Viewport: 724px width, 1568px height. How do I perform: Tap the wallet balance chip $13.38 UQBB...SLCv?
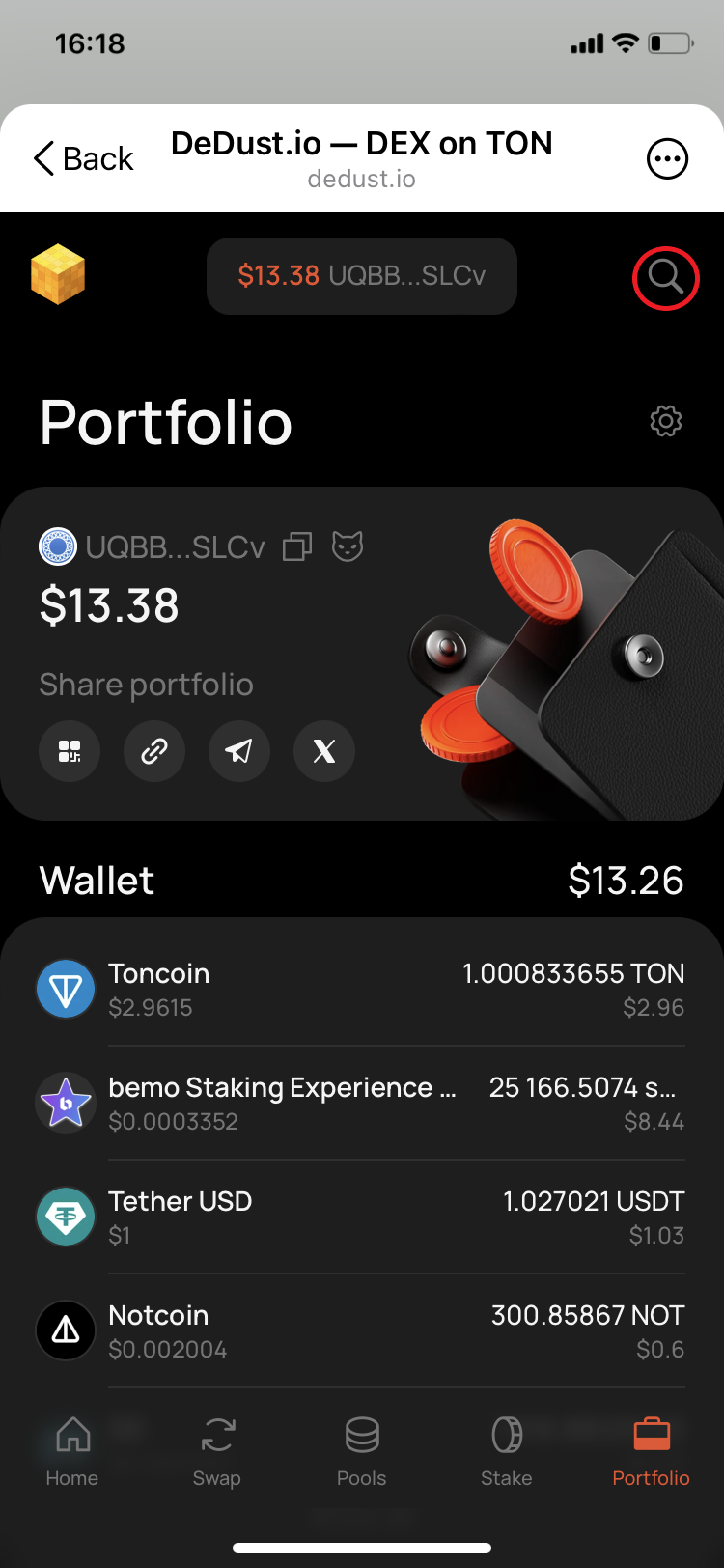362,276
